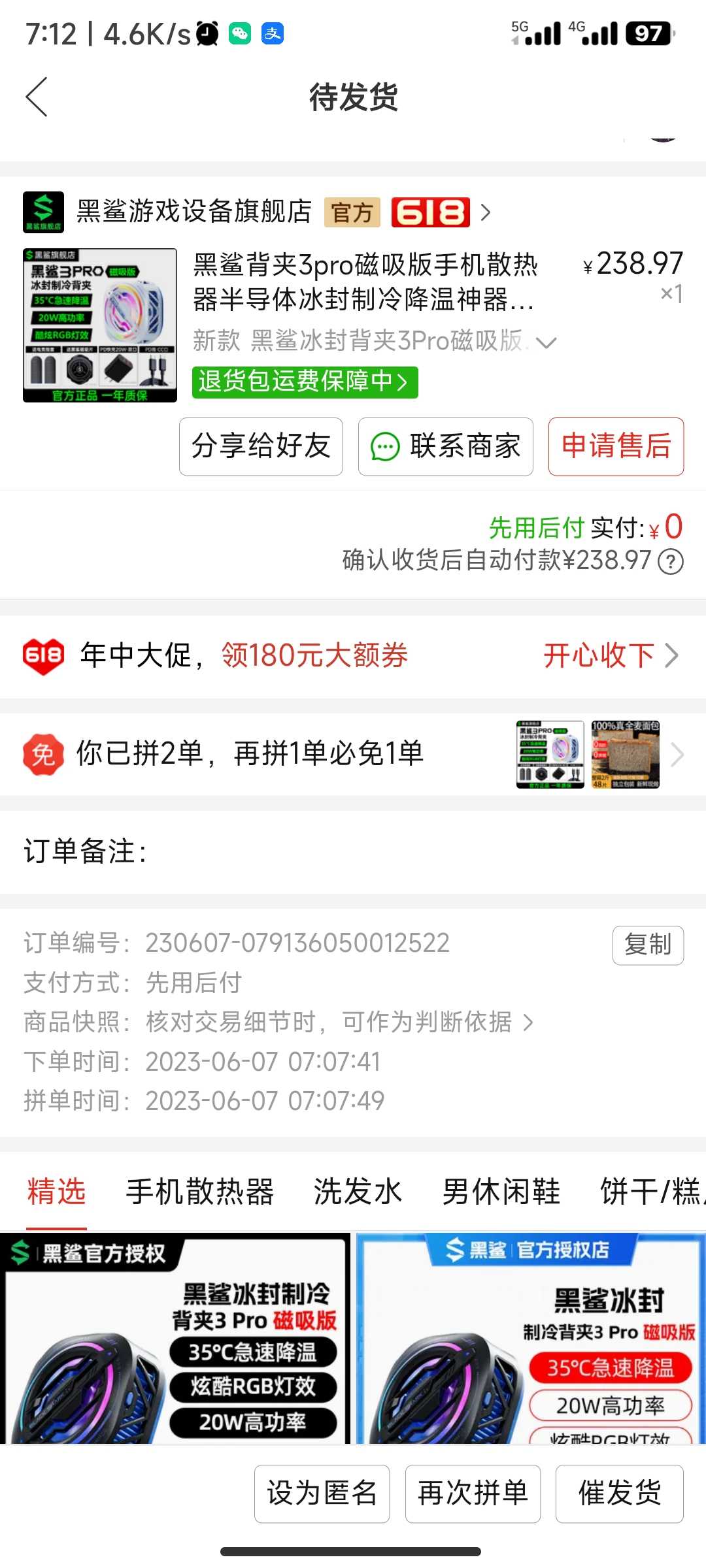Open the 黑鲨官方授权 recommended product card
Image resolution: width=706 pixels, height=1568 pixels.
(175, 1339)
